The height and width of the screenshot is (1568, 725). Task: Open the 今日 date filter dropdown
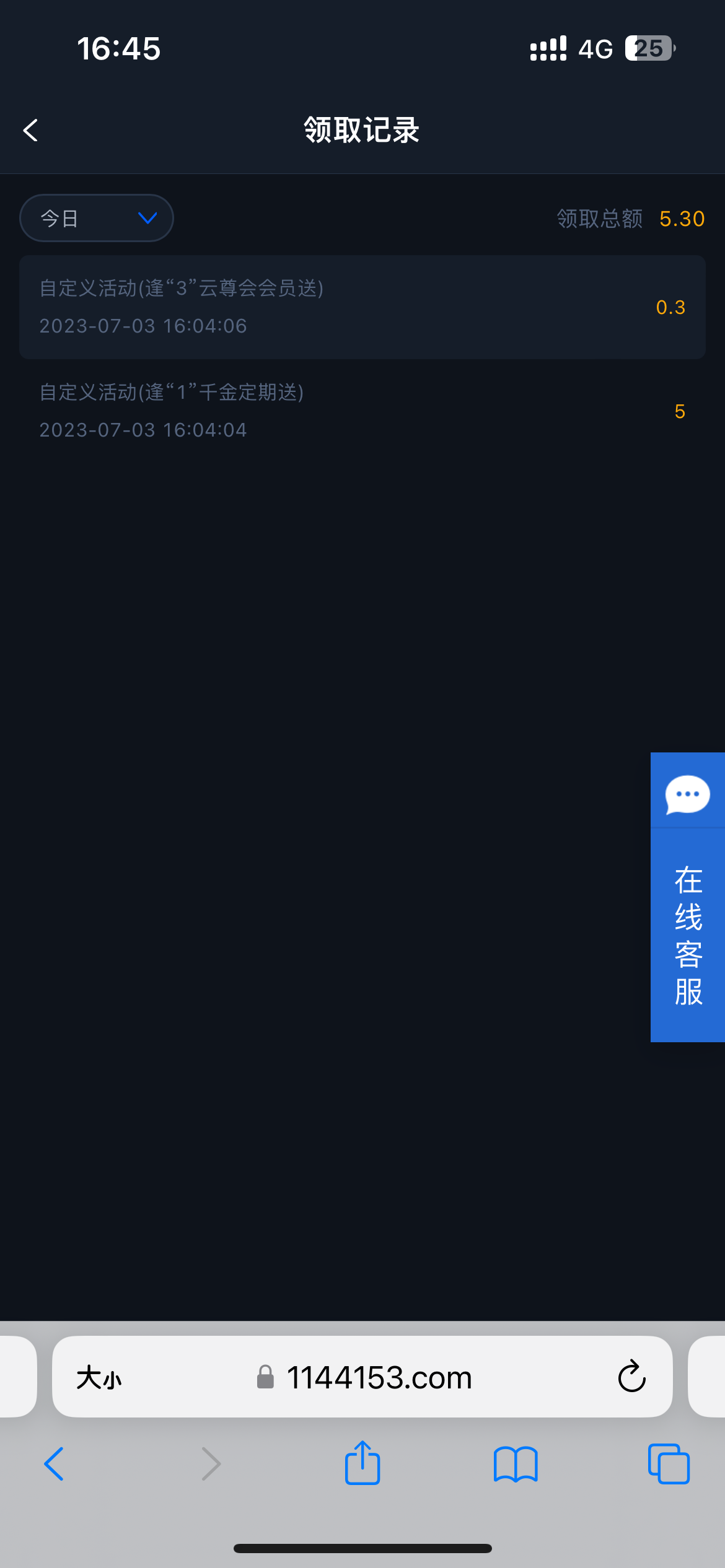pyautogui.click(x=96, y=217)
